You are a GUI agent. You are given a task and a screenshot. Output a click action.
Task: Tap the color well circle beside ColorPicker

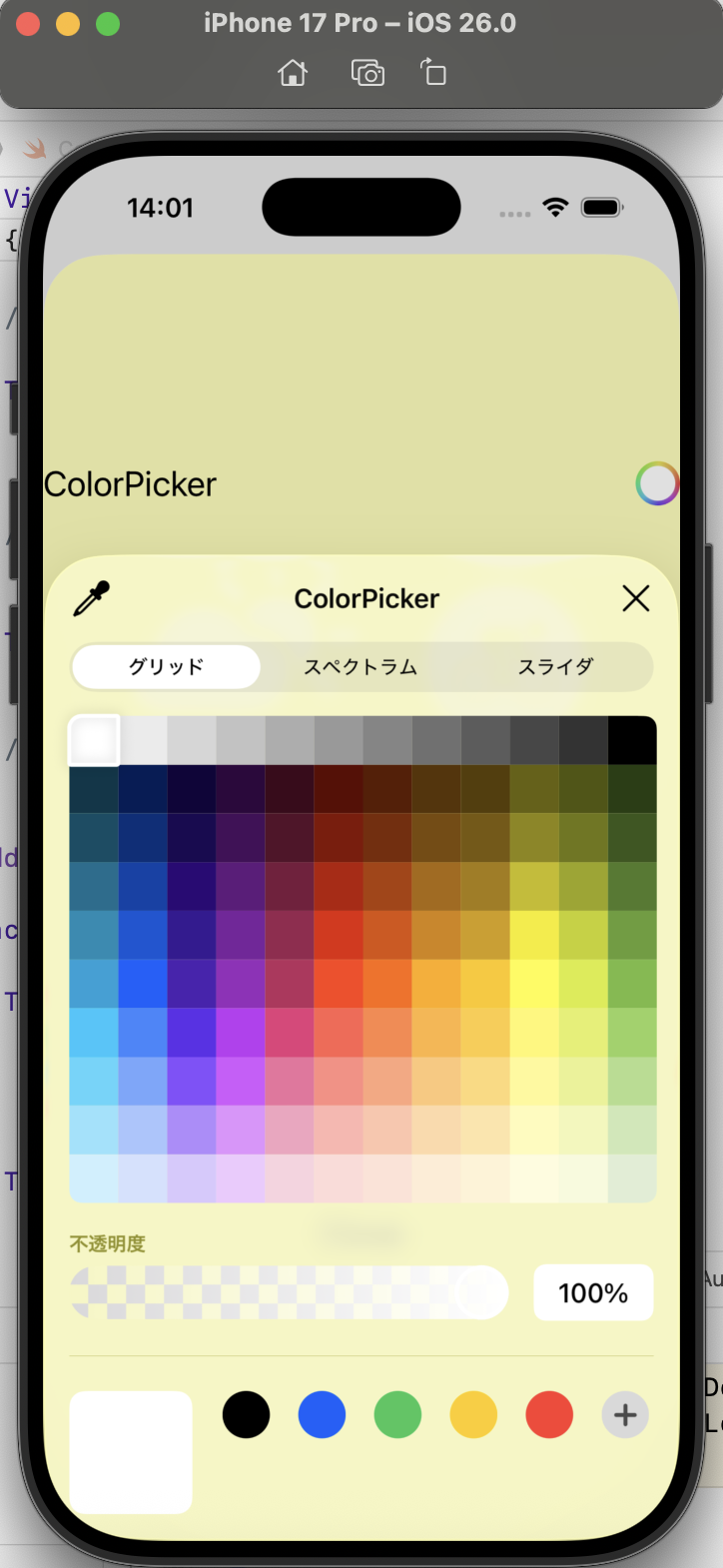pos(657,483)
